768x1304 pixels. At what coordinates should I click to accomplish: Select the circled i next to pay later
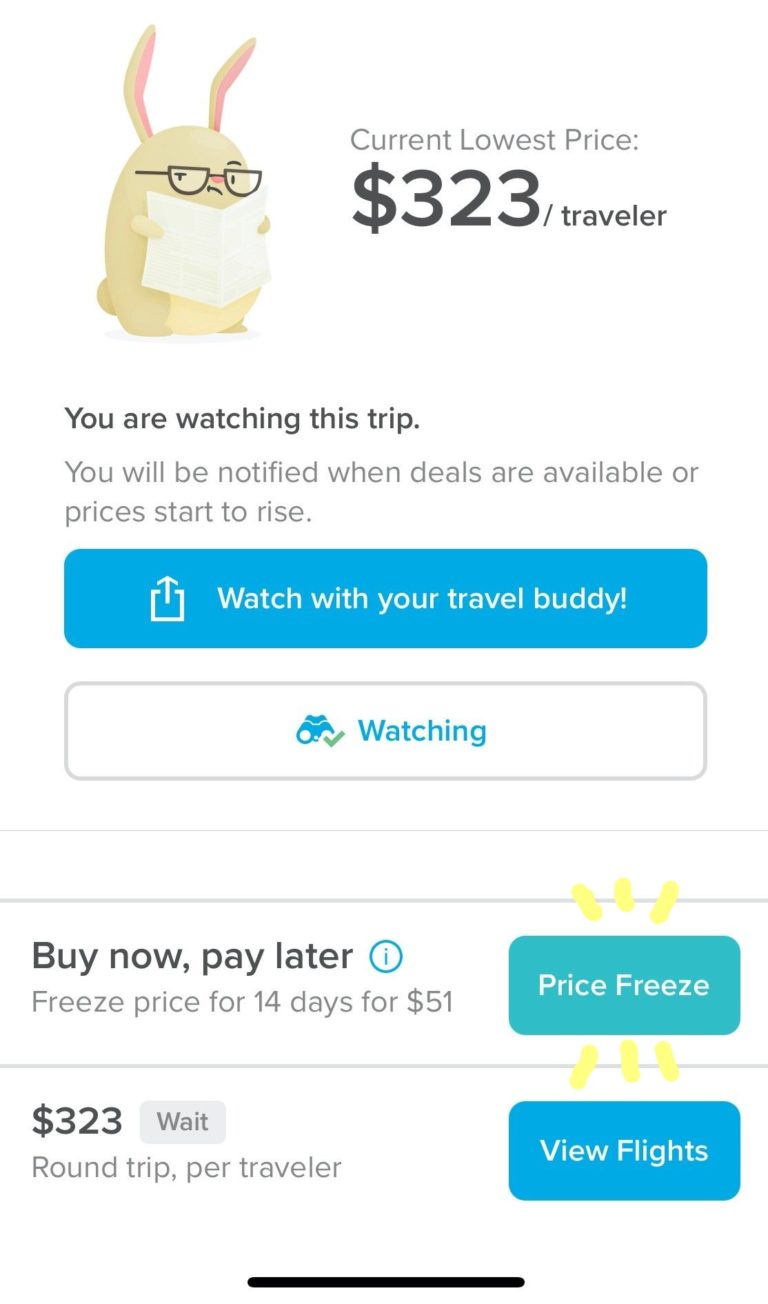386,957
